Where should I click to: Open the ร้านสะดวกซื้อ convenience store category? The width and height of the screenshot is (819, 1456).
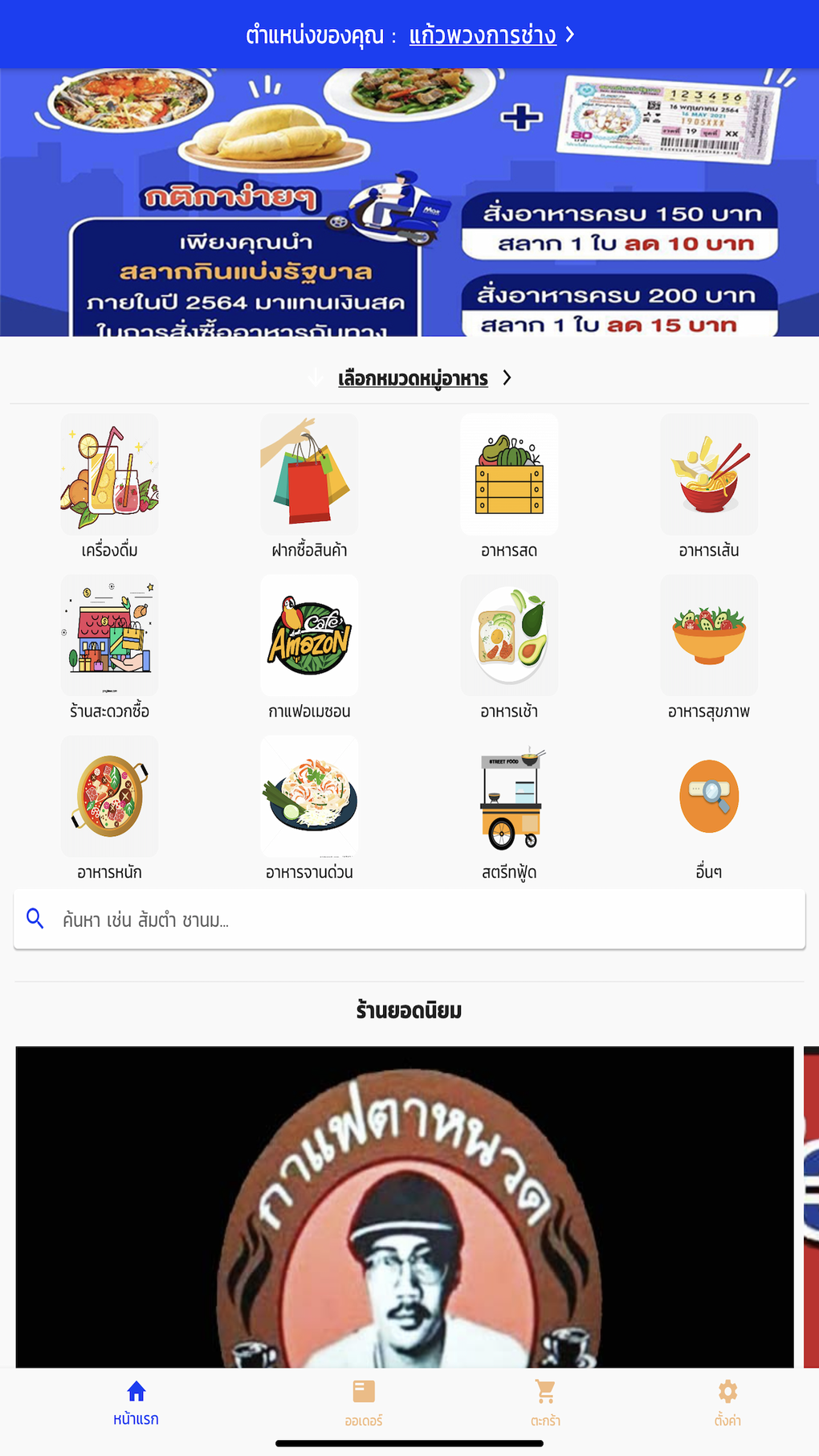[x=109, y=634]
